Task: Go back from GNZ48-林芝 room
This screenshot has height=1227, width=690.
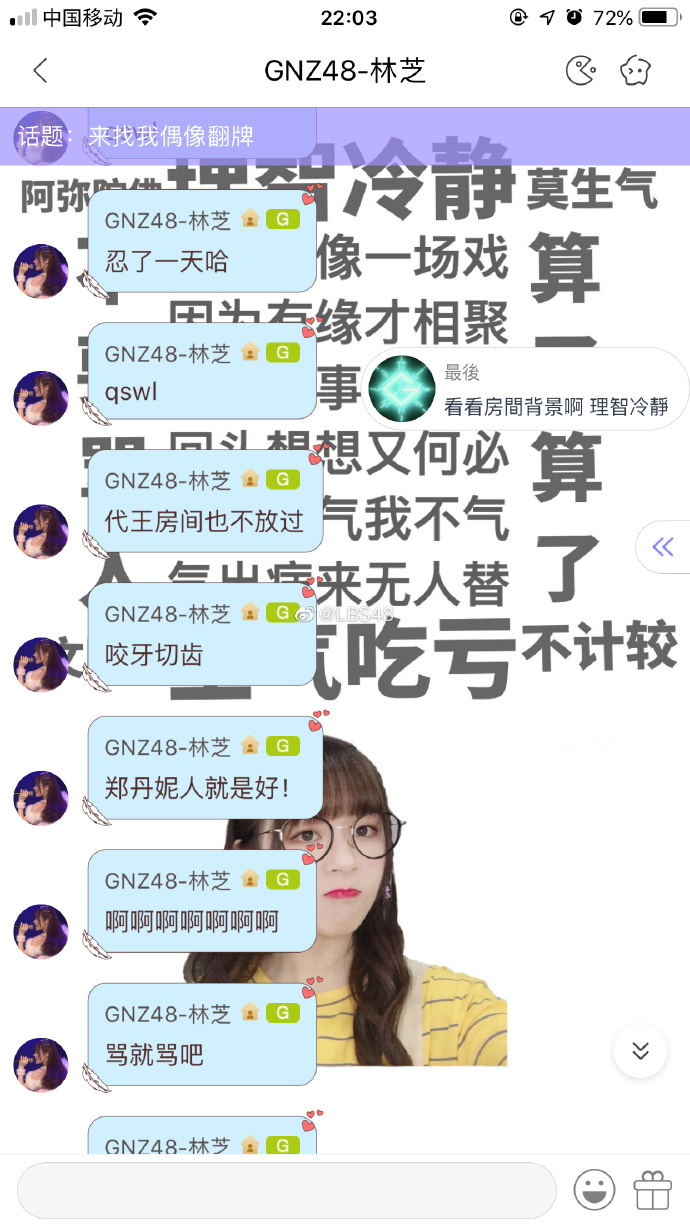Action: coord(40,70)
